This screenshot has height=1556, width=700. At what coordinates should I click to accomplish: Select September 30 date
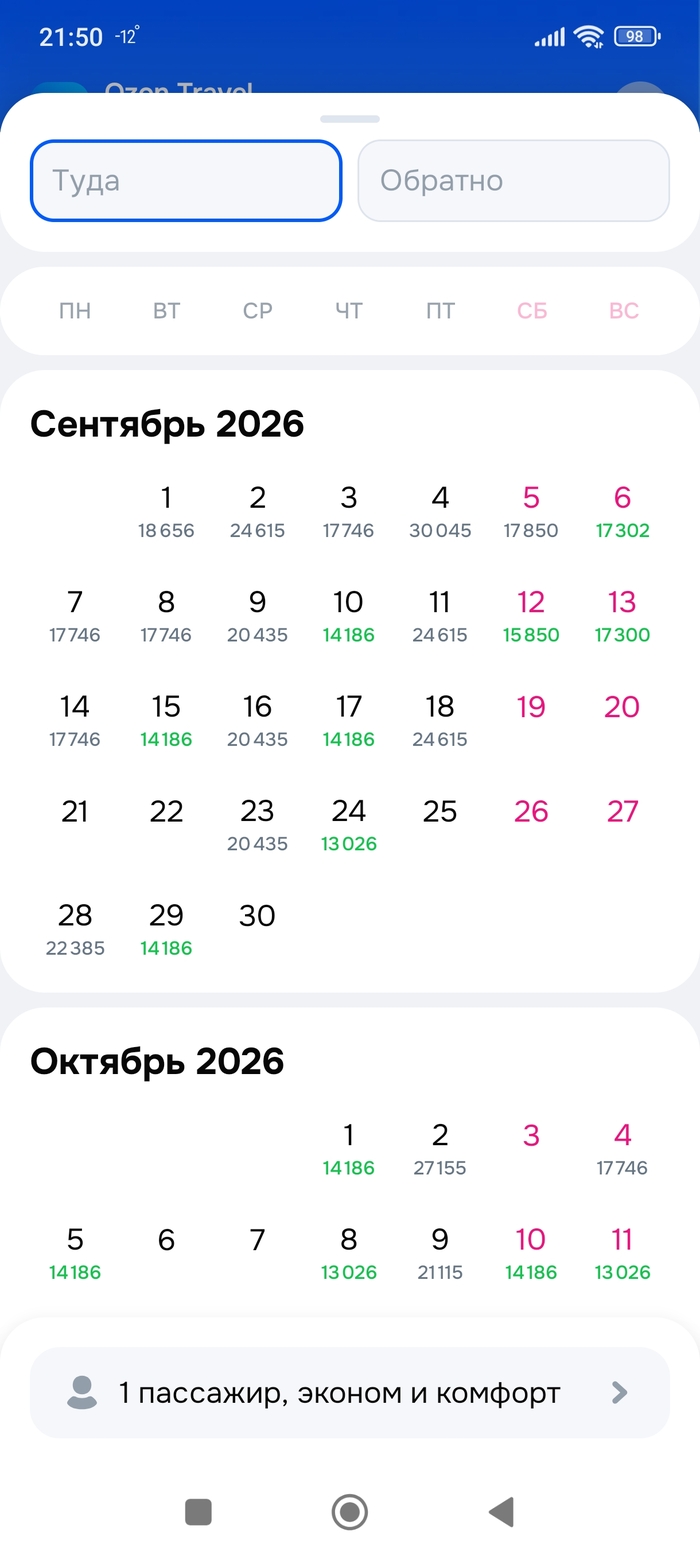(x=257, y=916)
